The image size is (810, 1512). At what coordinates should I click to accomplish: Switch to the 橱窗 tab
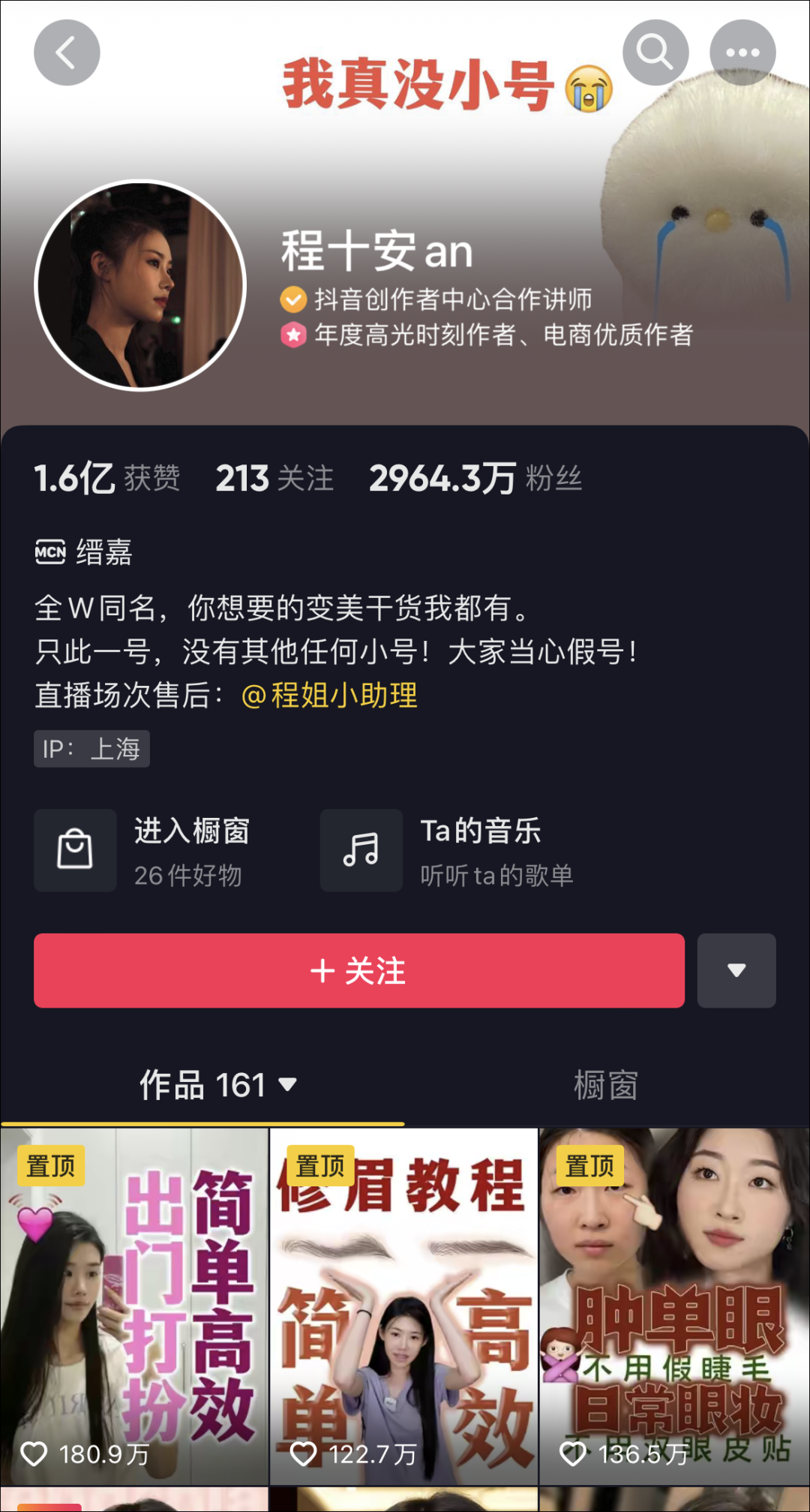604,1085
